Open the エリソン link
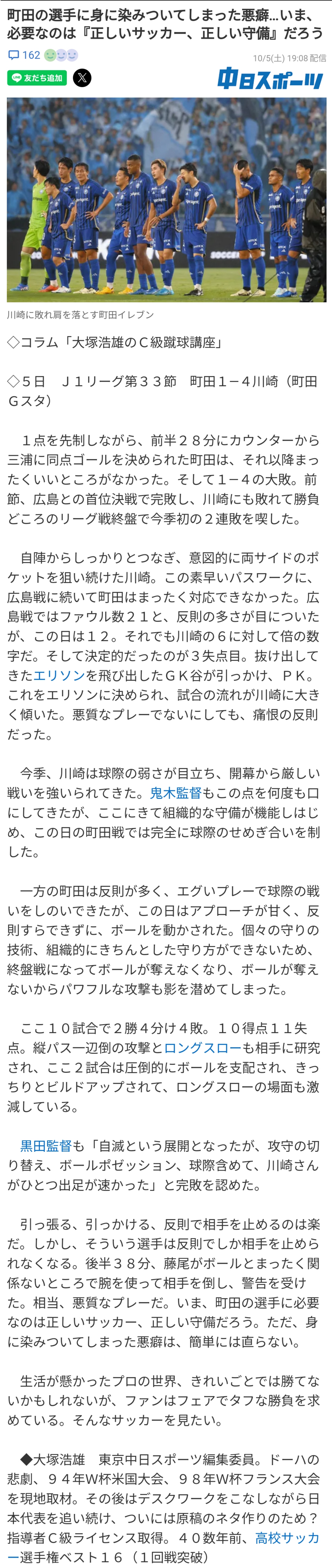This screenshot has height=1568, width=332. point(59,675)
